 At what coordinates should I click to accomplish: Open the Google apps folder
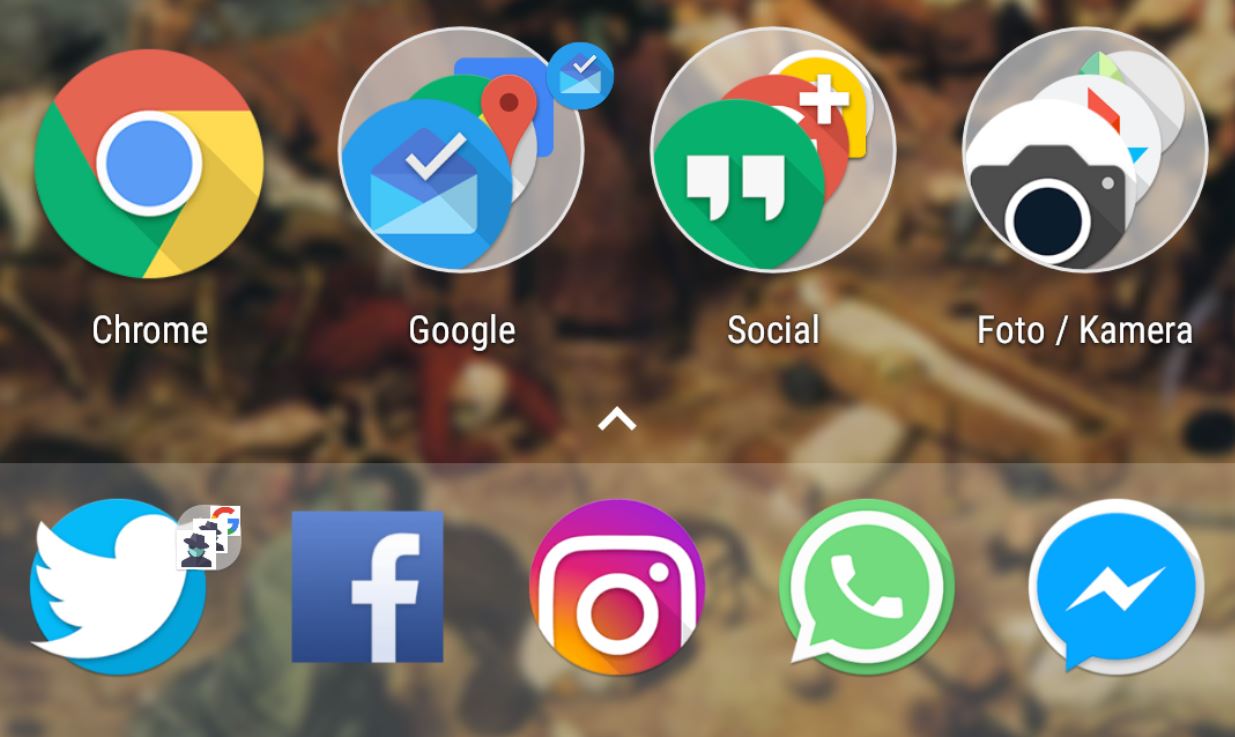[460, 150]
